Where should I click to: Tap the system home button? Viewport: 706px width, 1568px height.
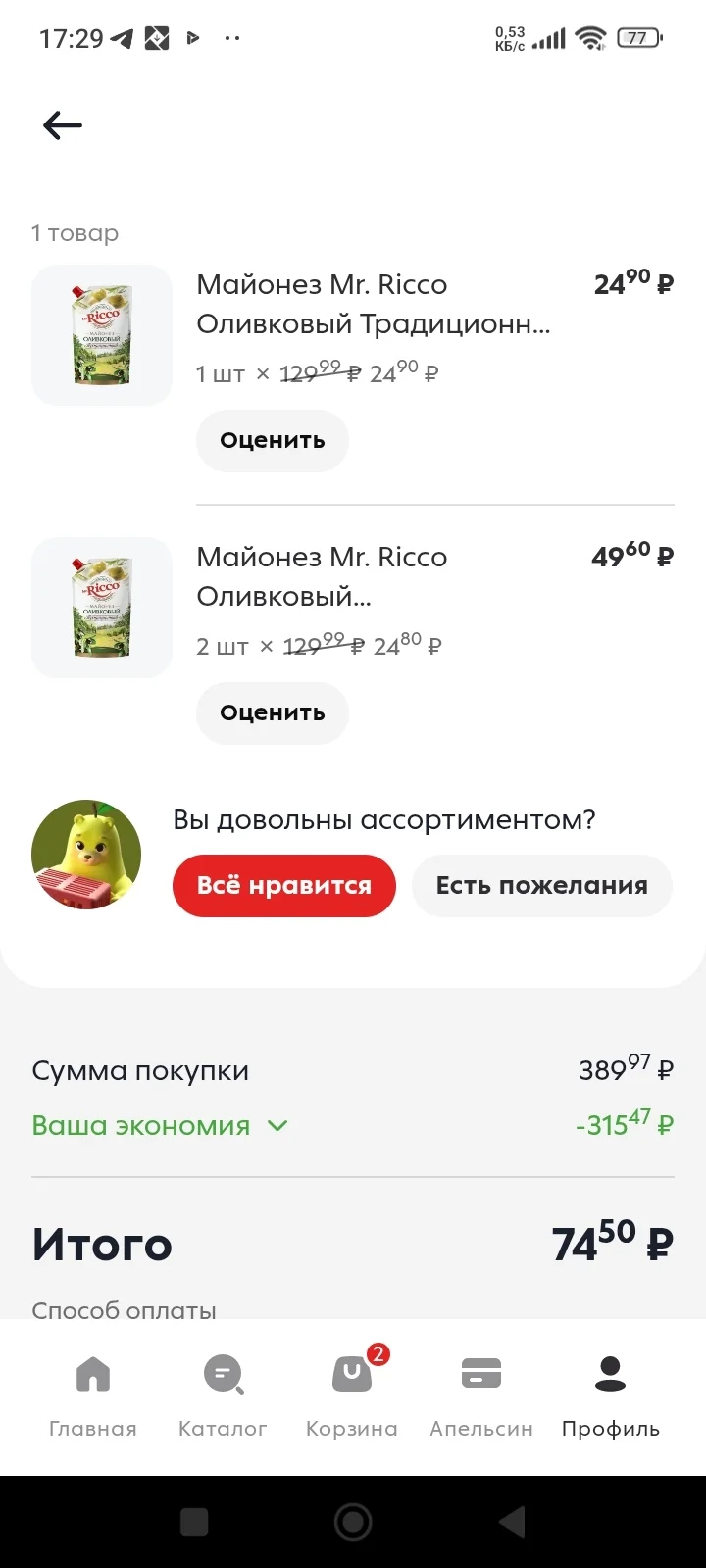353,1522
